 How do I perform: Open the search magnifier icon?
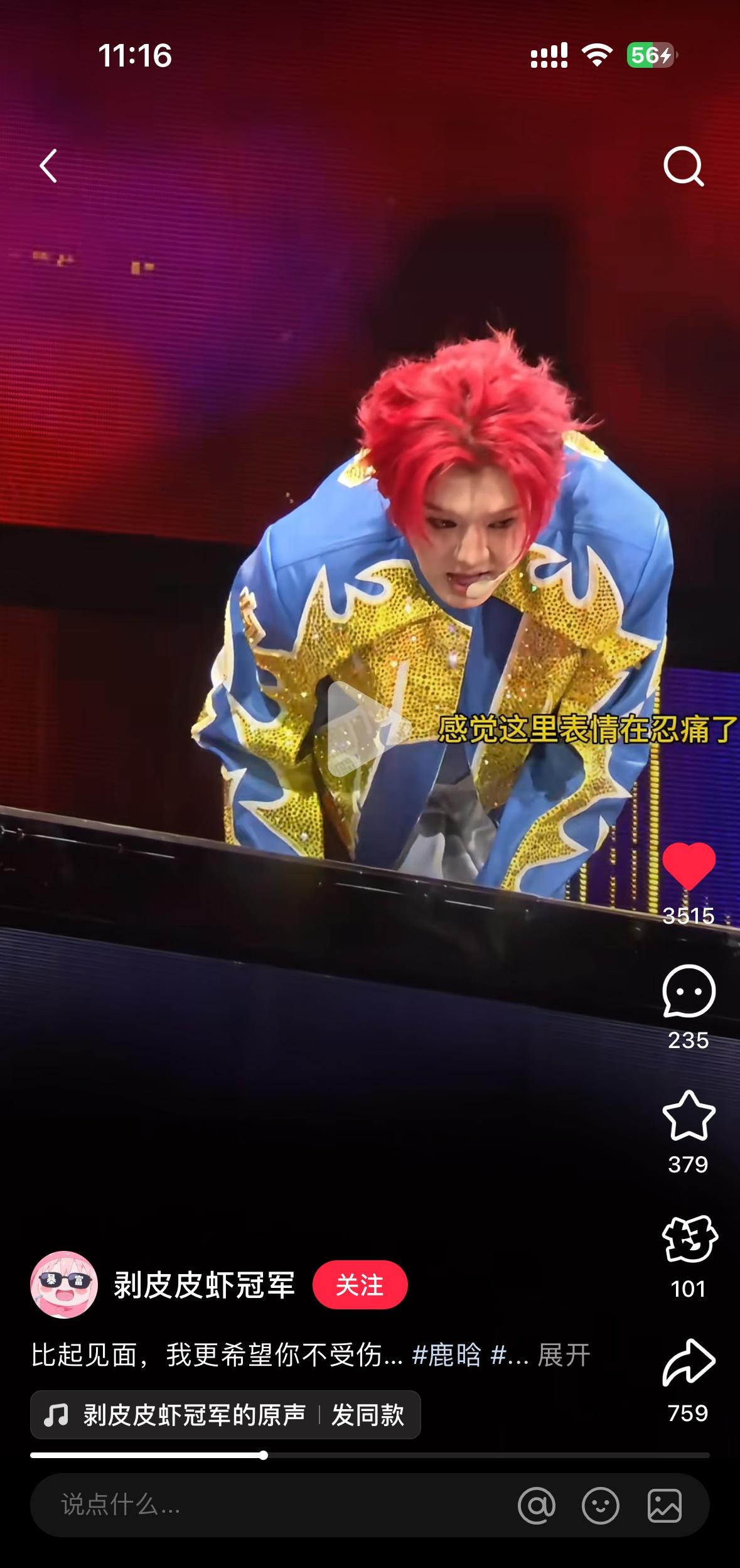tap(683, 166)
